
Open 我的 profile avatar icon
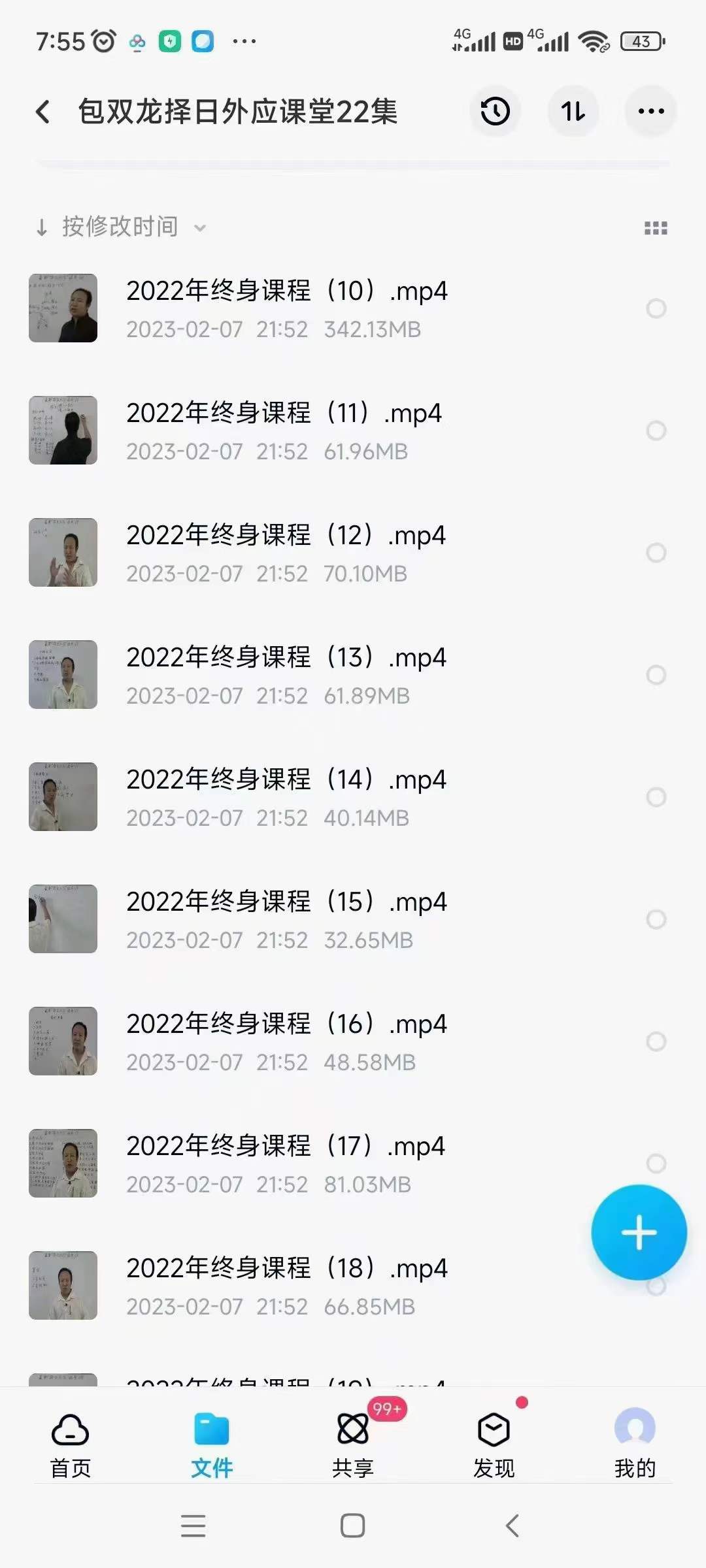click(635, 1435)
